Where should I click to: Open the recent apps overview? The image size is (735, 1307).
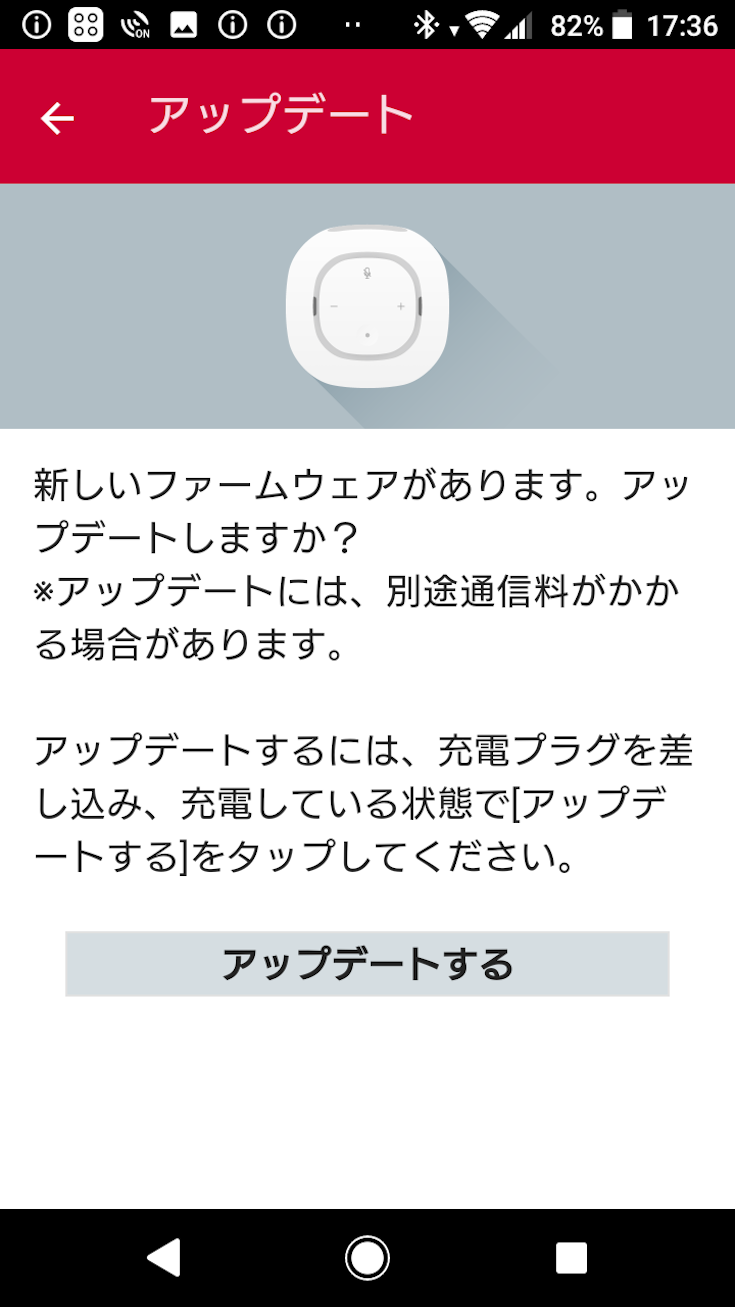[571, 1257]
